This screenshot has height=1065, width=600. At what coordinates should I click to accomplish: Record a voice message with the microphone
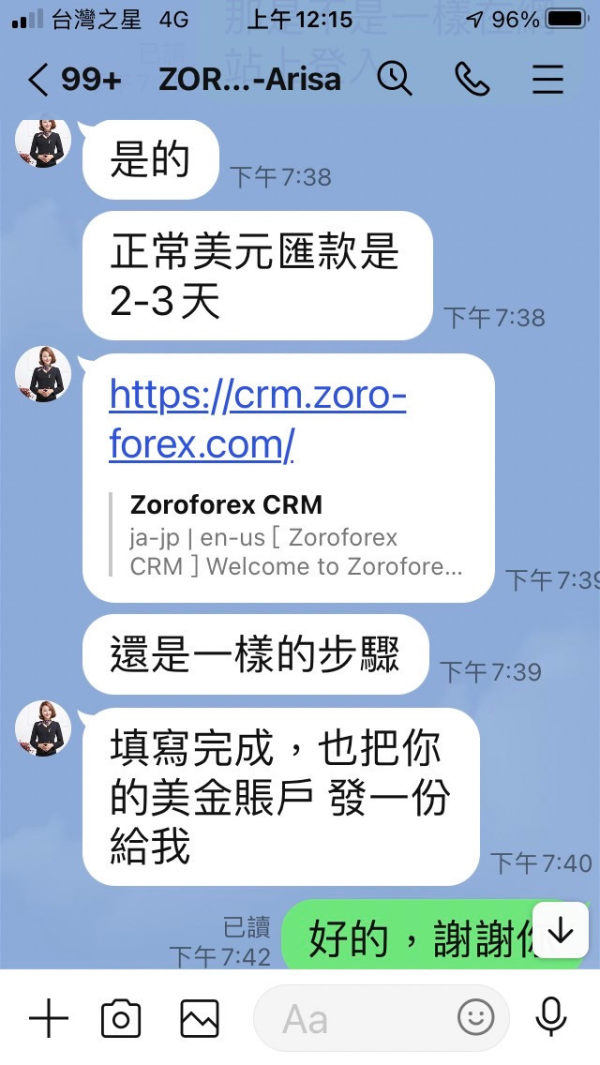tap(550, 1018)
